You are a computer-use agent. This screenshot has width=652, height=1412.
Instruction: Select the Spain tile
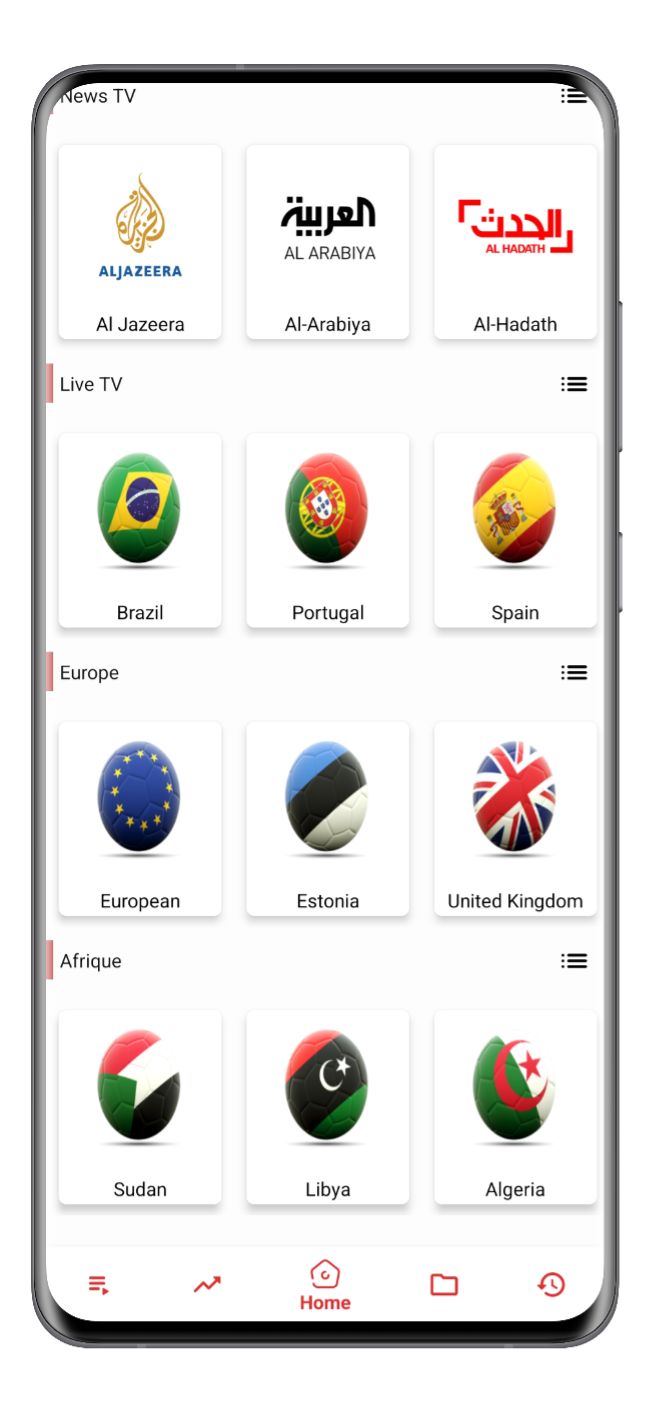pyautogui.click(x=515, y=530)
